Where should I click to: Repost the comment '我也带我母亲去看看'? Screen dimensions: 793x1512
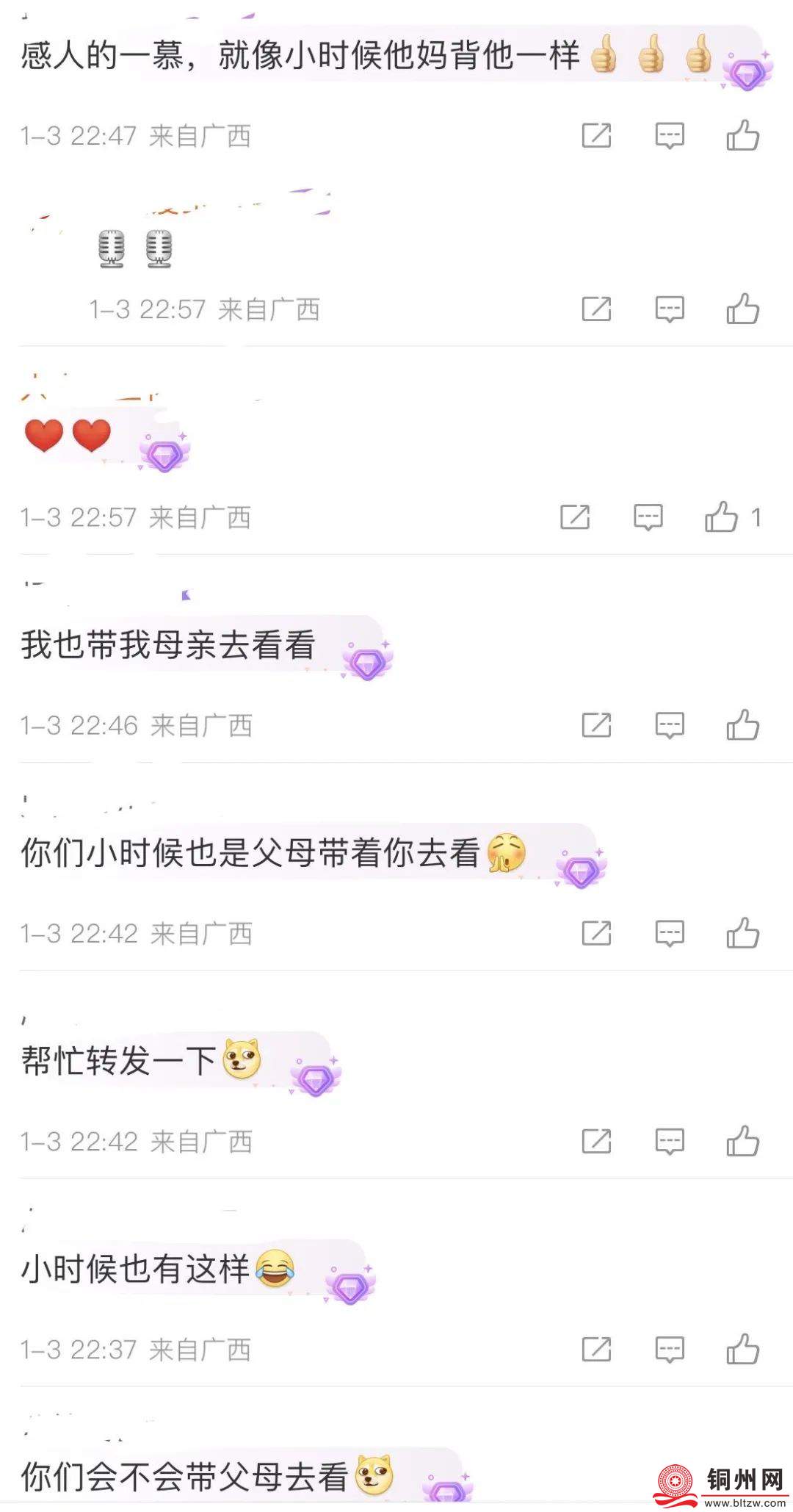click(x=596, y=724)
